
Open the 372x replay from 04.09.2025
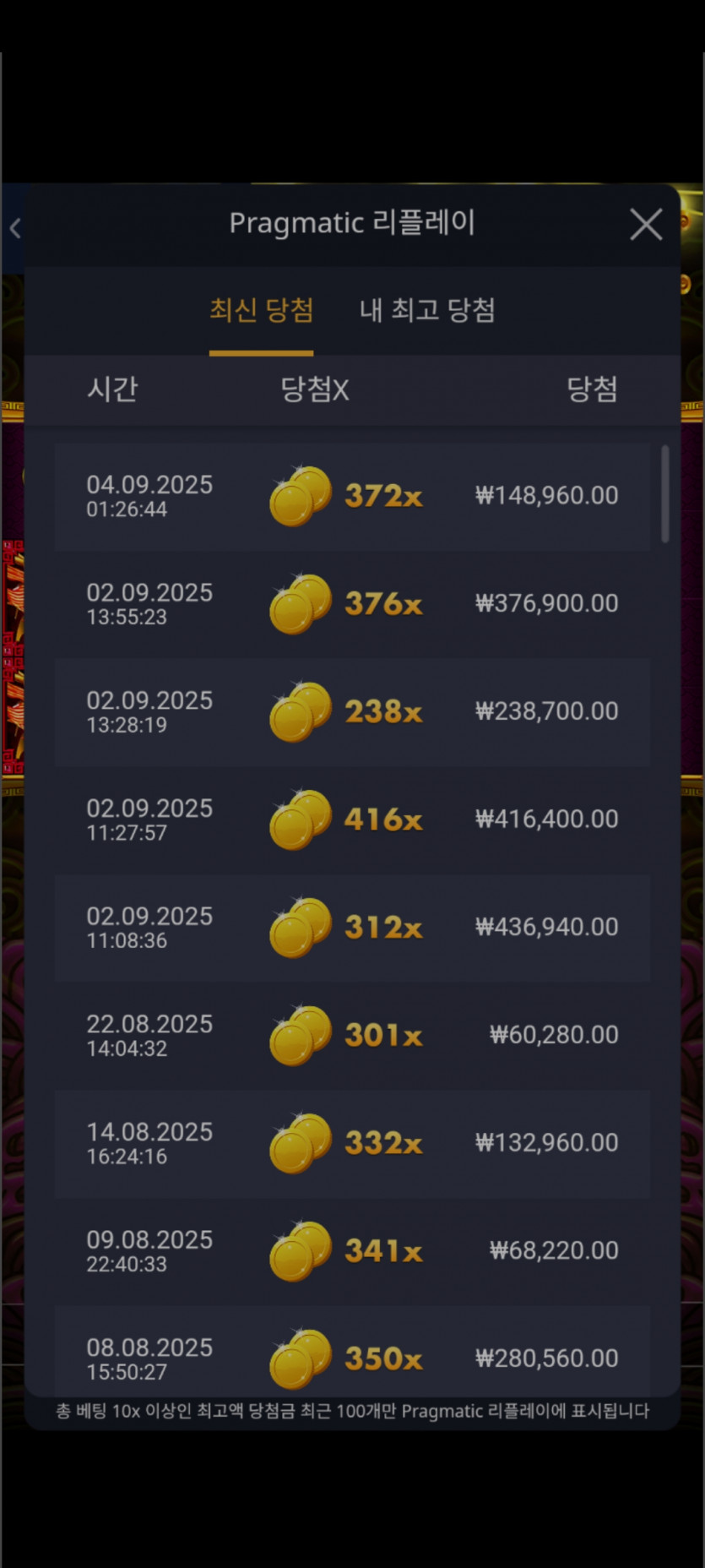coord(352,496)
